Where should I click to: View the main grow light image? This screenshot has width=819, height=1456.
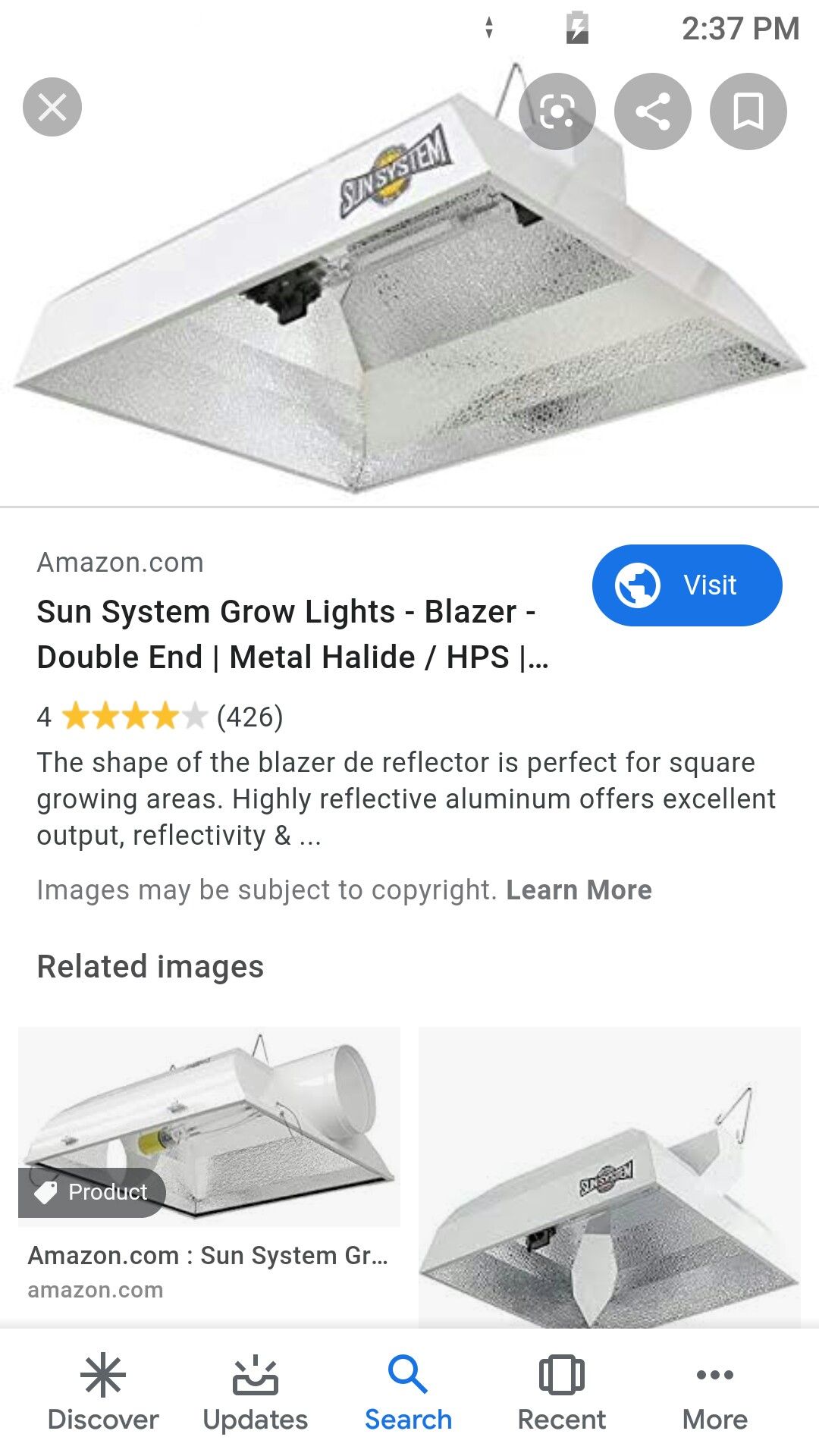(409, 281)
